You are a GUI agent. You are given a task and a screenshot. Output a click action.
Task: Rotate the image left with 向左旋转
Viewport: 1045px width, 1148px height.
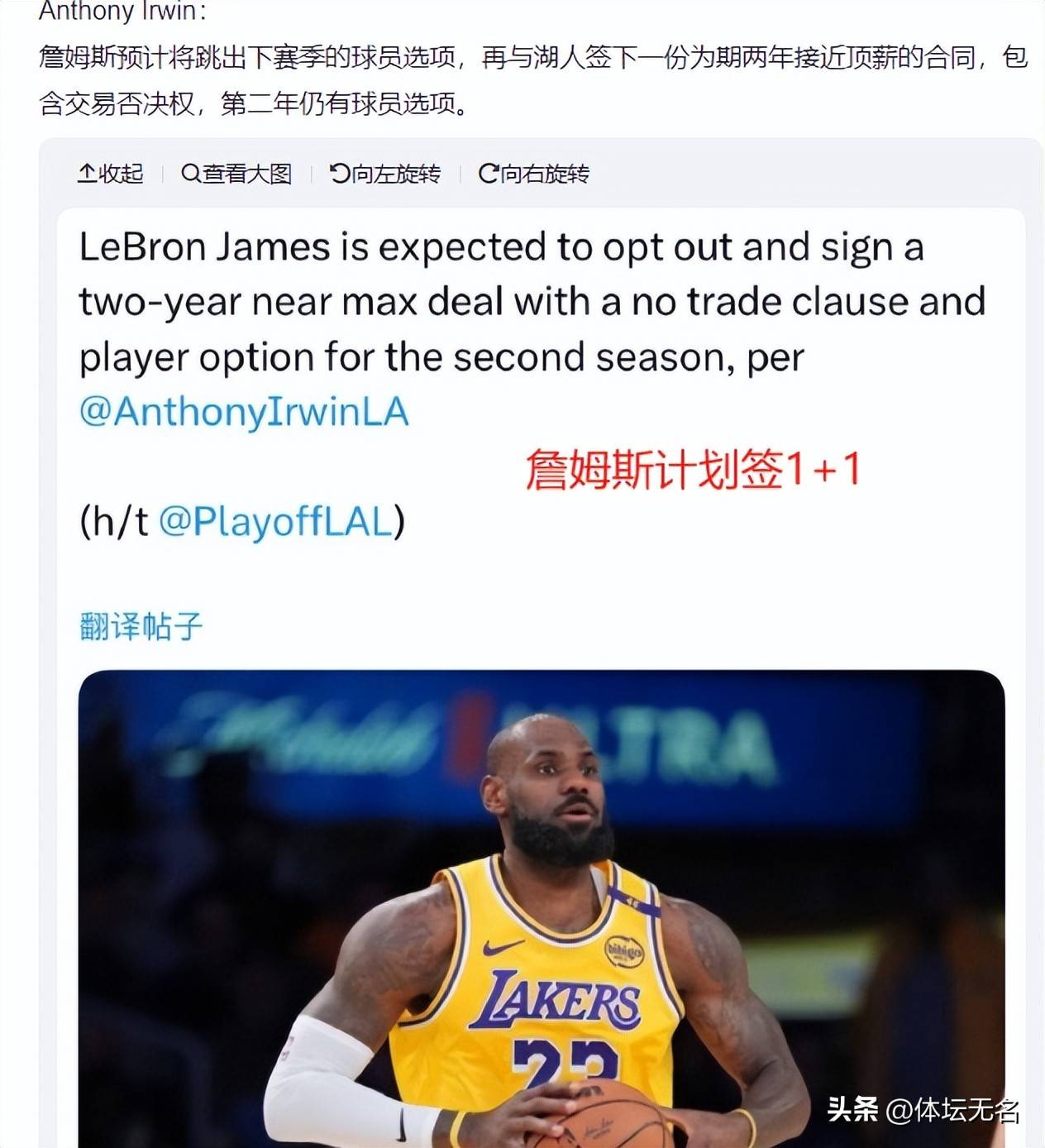[x=385, y=174]
